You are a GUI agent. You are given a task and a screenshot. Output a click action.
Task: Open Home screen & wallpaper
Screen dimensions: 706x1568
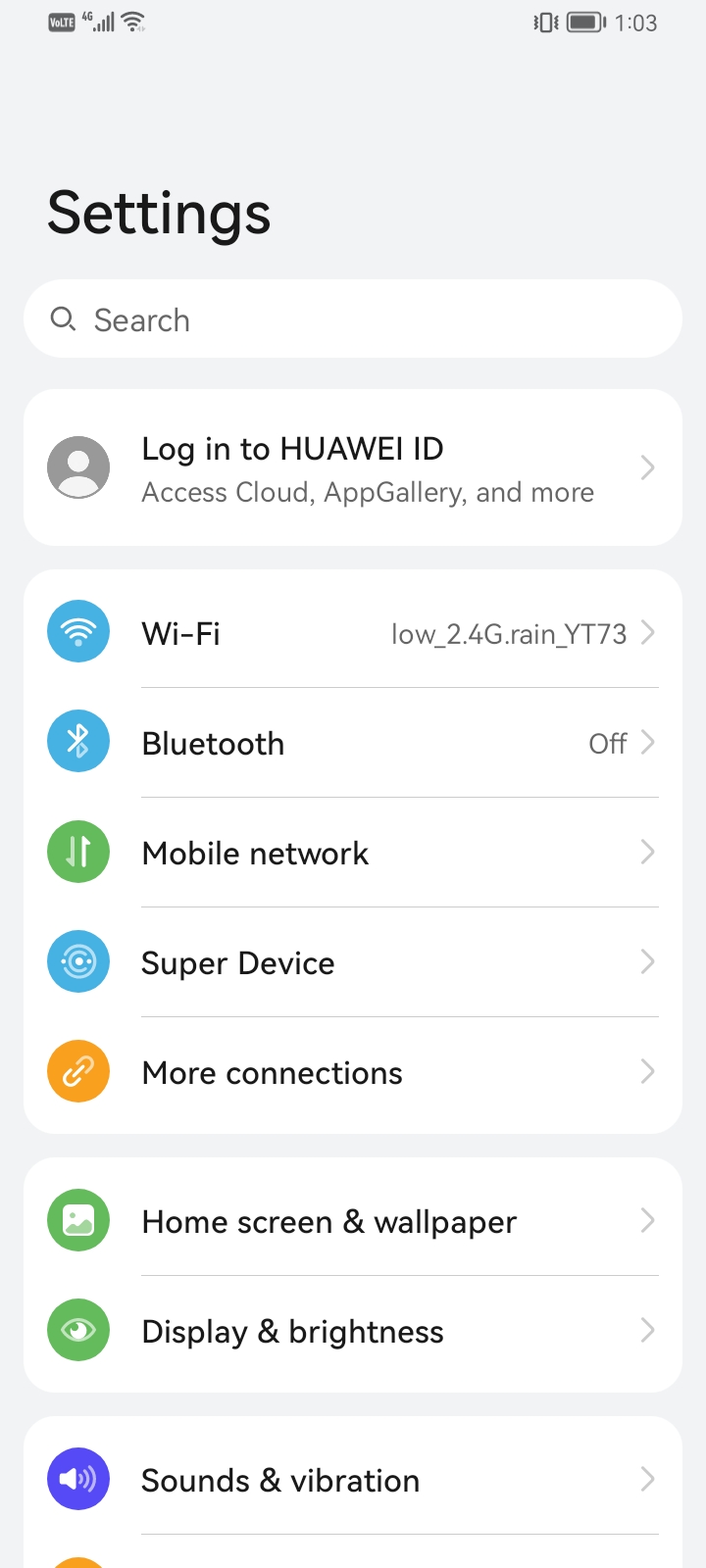(x=353, y=1221)
